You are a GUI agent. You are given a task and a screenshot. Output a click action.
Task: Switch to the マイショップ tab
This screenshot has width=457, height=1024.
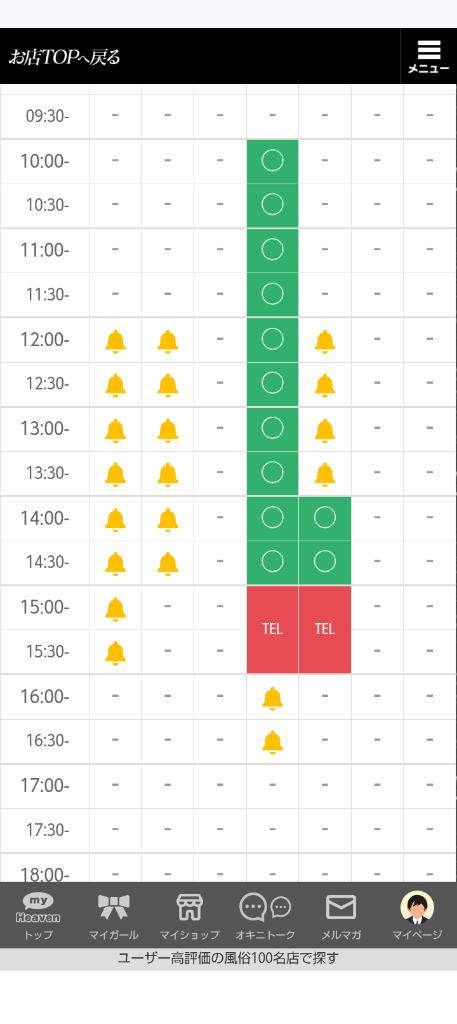pyautogui.click(x=189, y=916)
